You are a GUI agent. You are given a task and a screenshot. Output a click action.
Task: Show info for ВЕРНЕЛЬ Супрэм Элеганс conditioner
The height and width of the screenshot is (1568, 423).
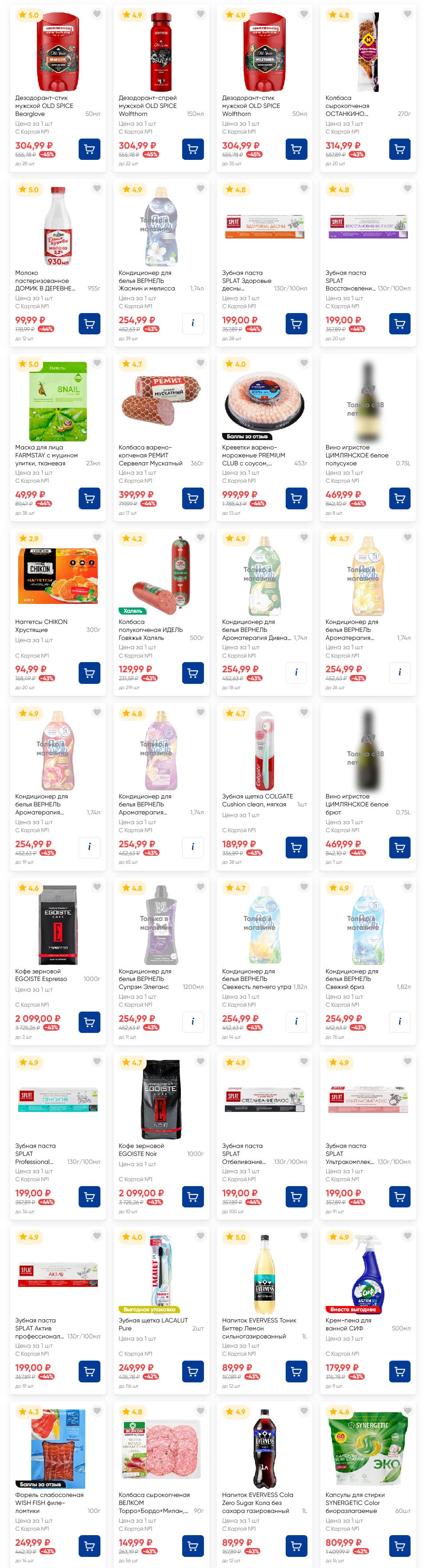(x=192, y=1021)
